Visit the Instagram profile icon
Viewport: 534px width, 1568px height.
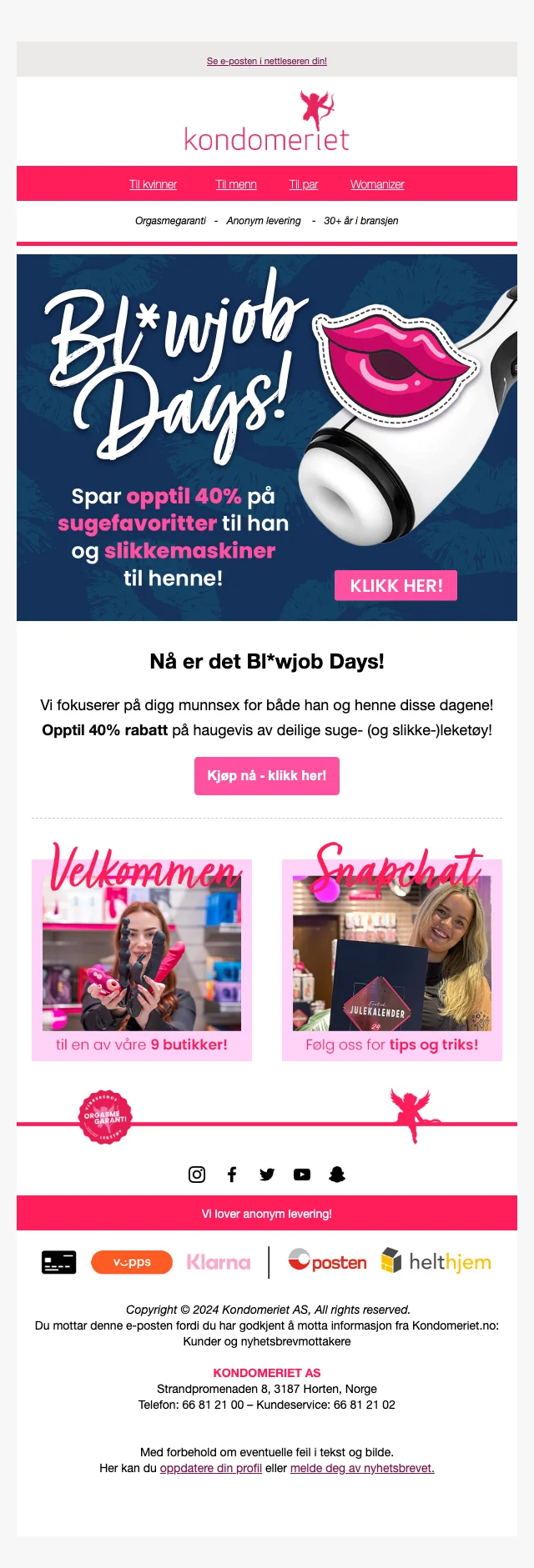coord(197,1175)
